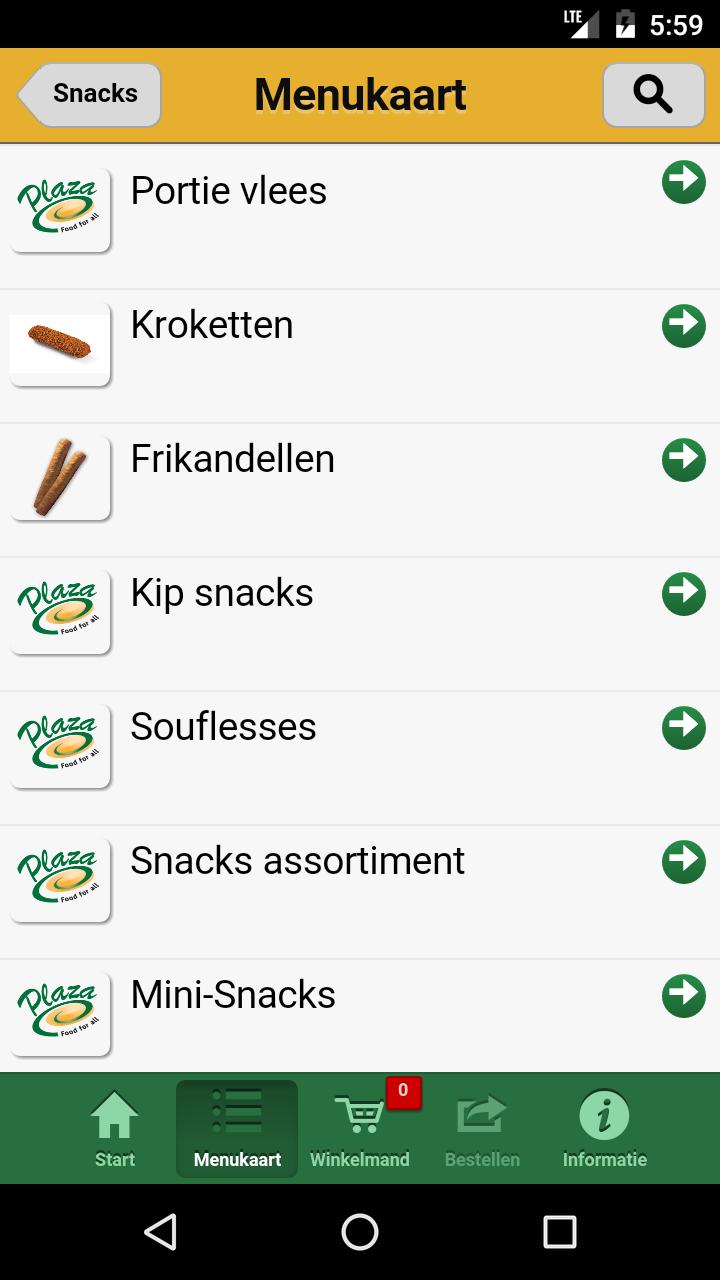Switch to the Start tab
This screenshot has width=720, height=1280.
(x=115, y=1130)
